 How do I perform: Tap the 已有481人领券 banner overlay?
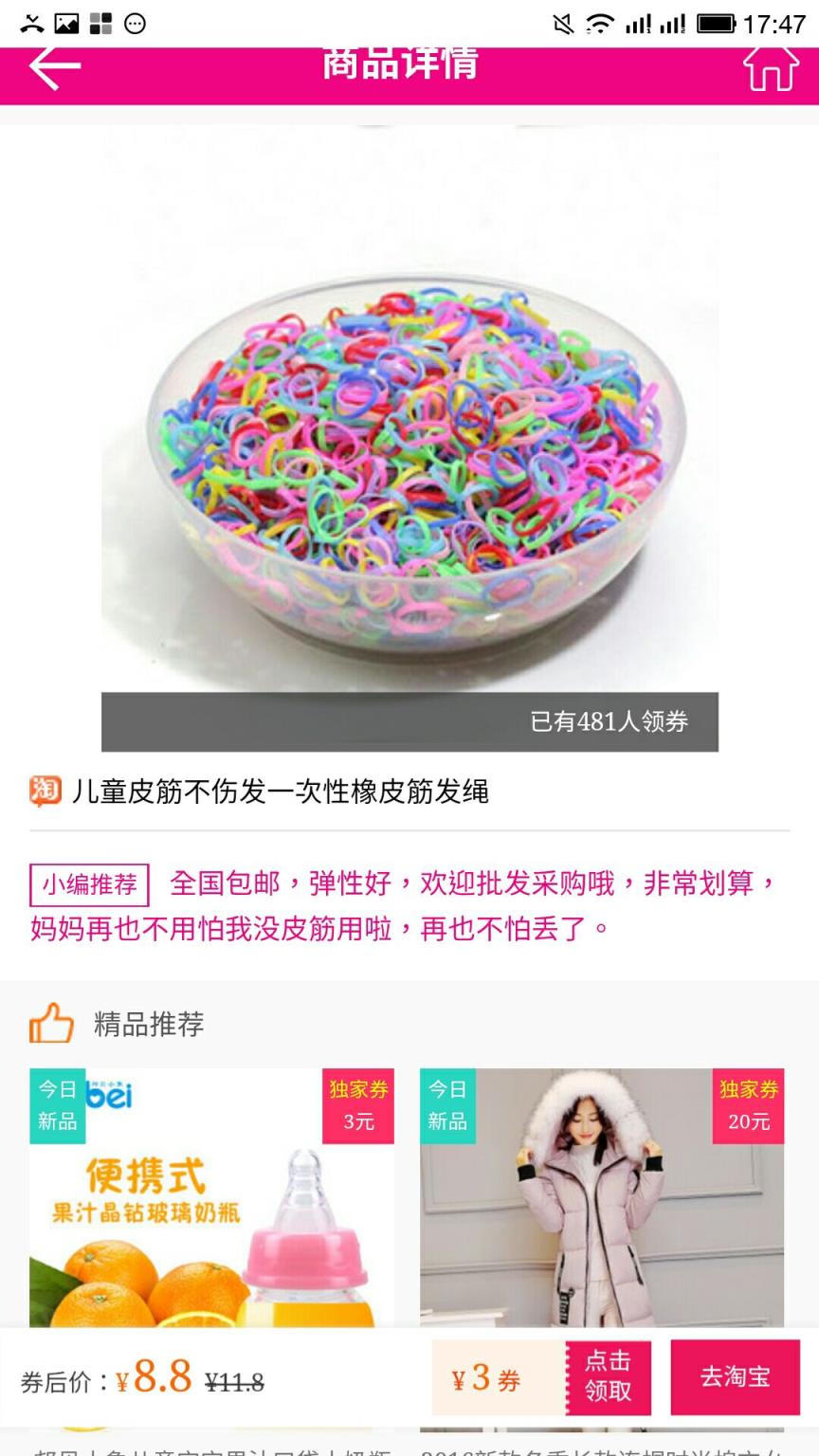[x=409, y=723]
